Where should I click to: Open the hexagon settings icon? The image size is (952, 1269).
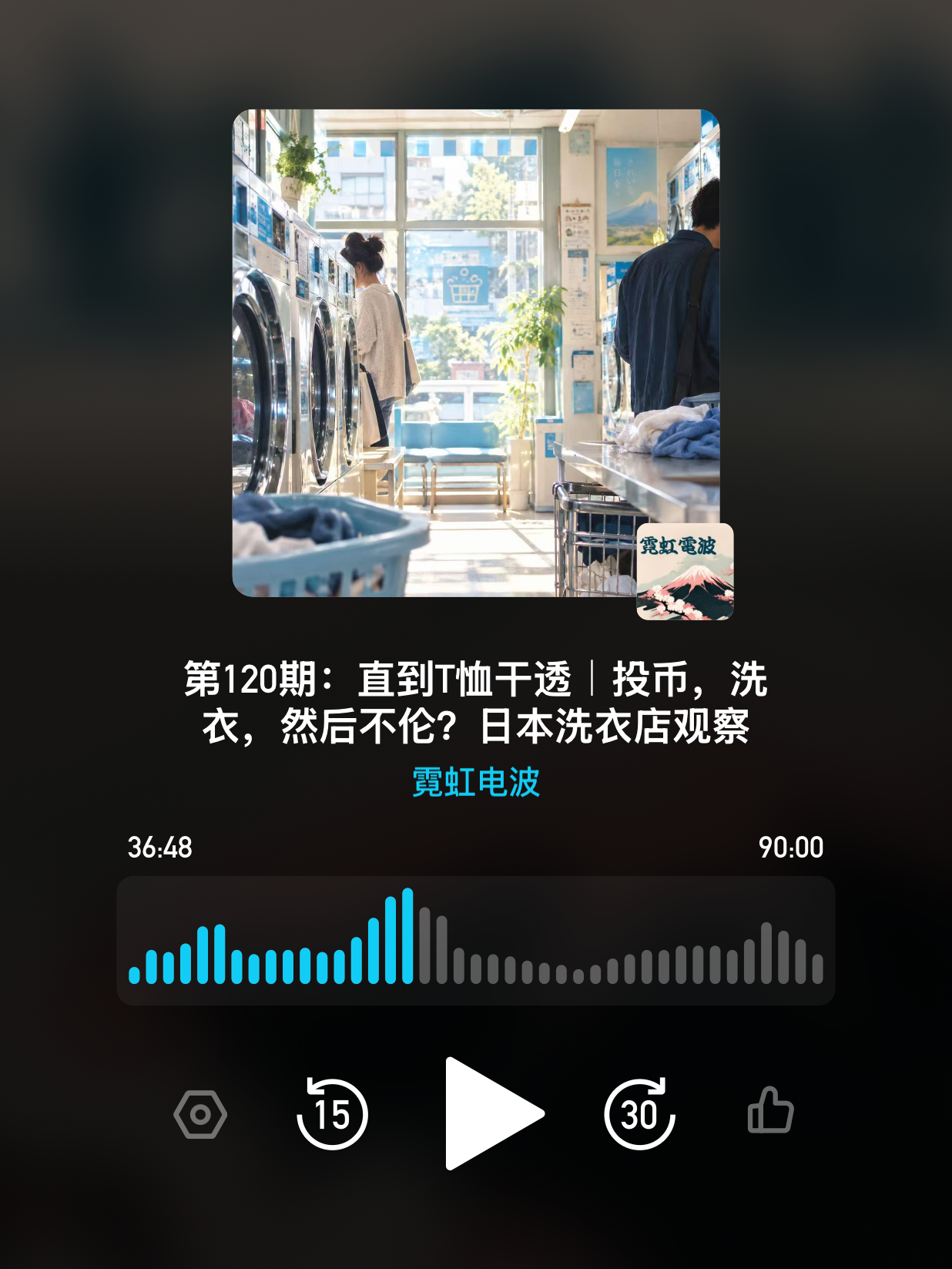[200, 1114]
